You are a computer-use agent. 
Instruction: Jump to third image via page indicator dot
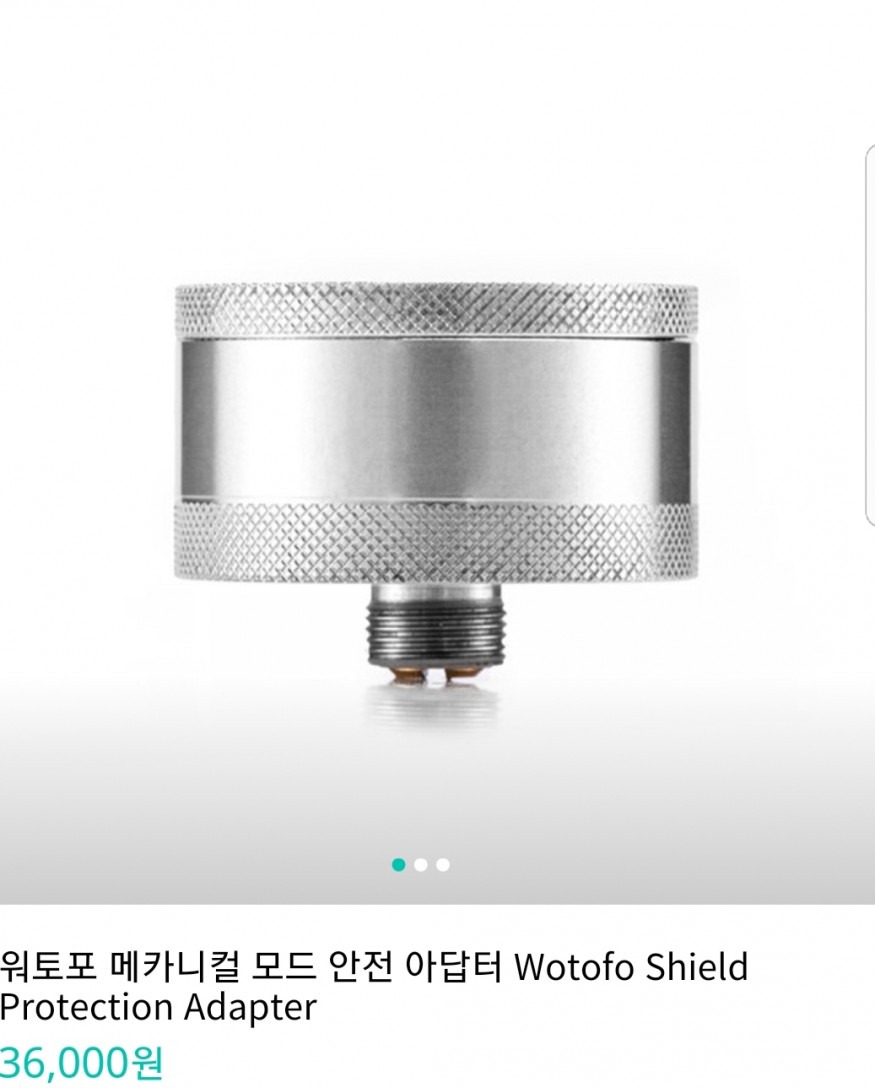click(443, 865)
